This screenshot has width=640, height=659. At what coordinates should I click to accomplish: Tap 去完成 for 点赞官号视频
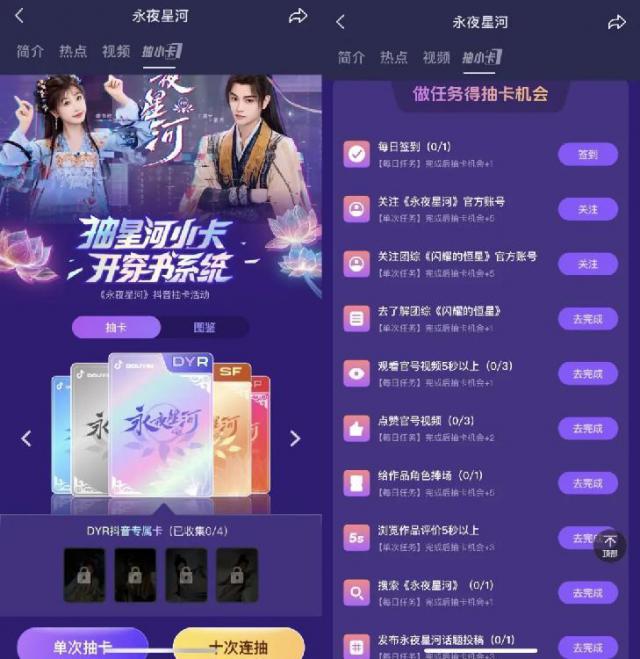[x=587, y=428]
